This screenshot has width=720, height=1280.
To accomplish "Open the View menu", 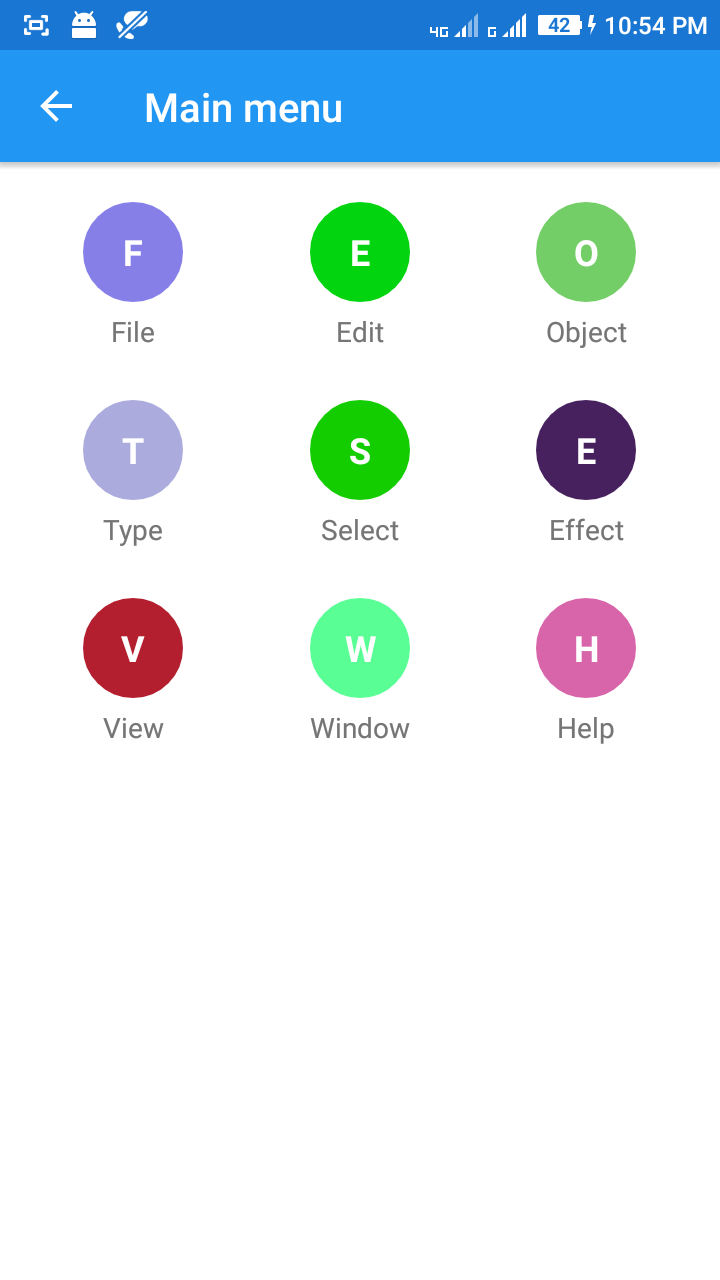I will pos(133,648).
